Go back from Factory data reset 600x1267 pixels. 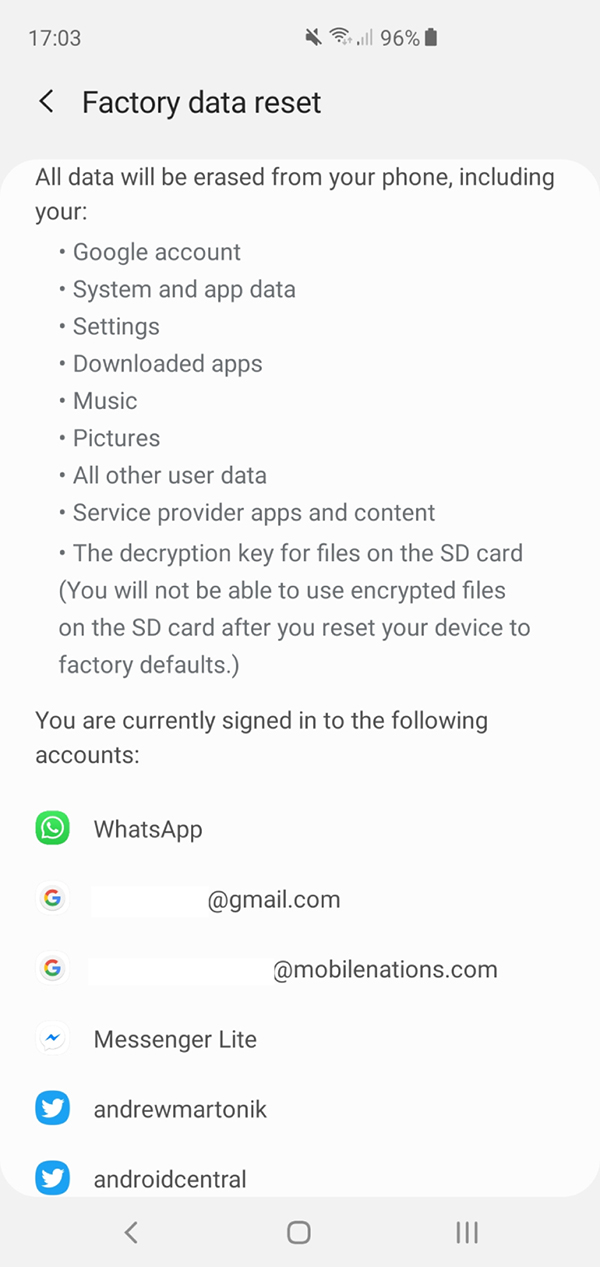click(x=46, y=101)
